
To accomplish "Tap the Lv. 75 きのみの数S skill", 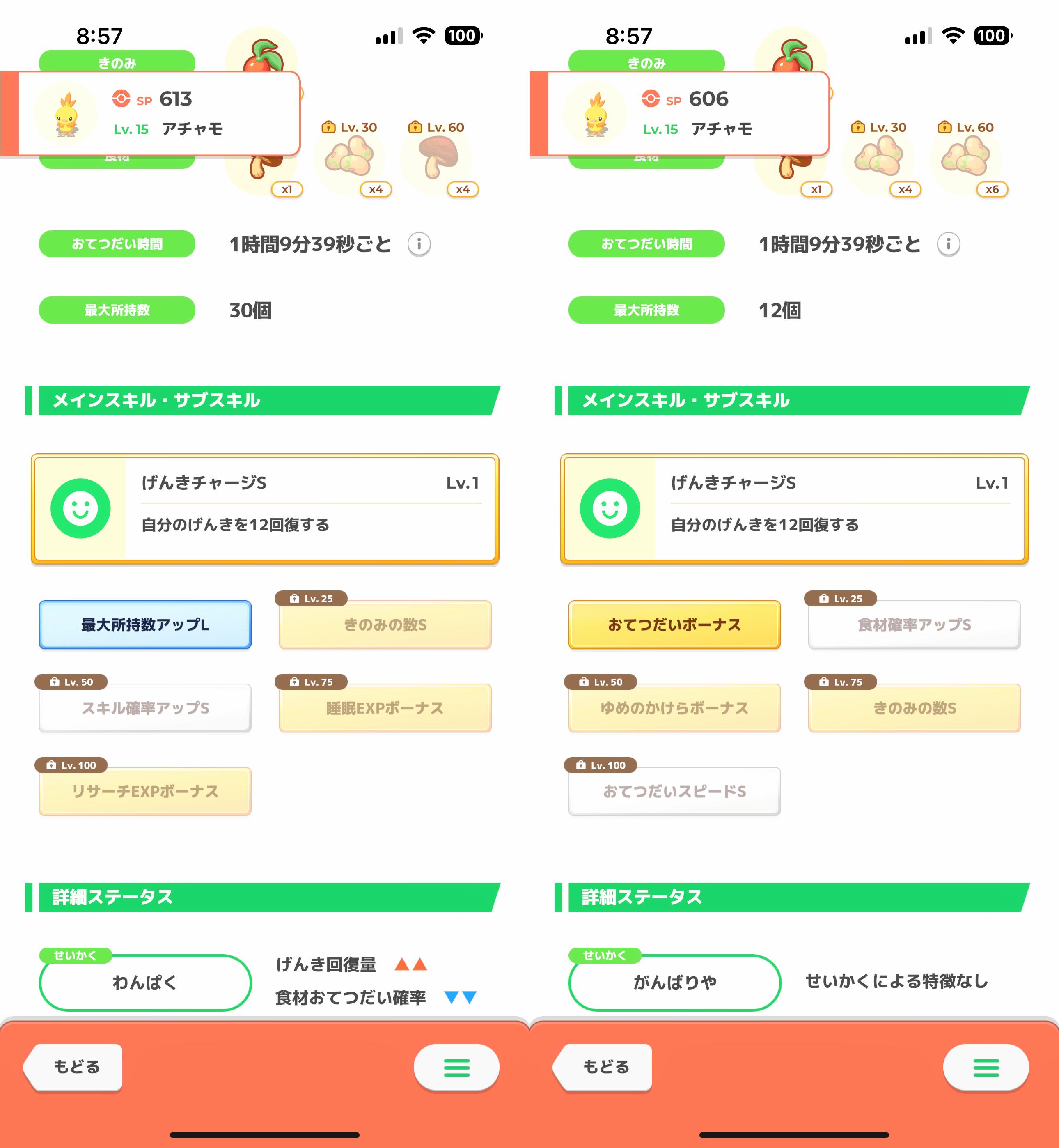I will click(x=915, y=708).
